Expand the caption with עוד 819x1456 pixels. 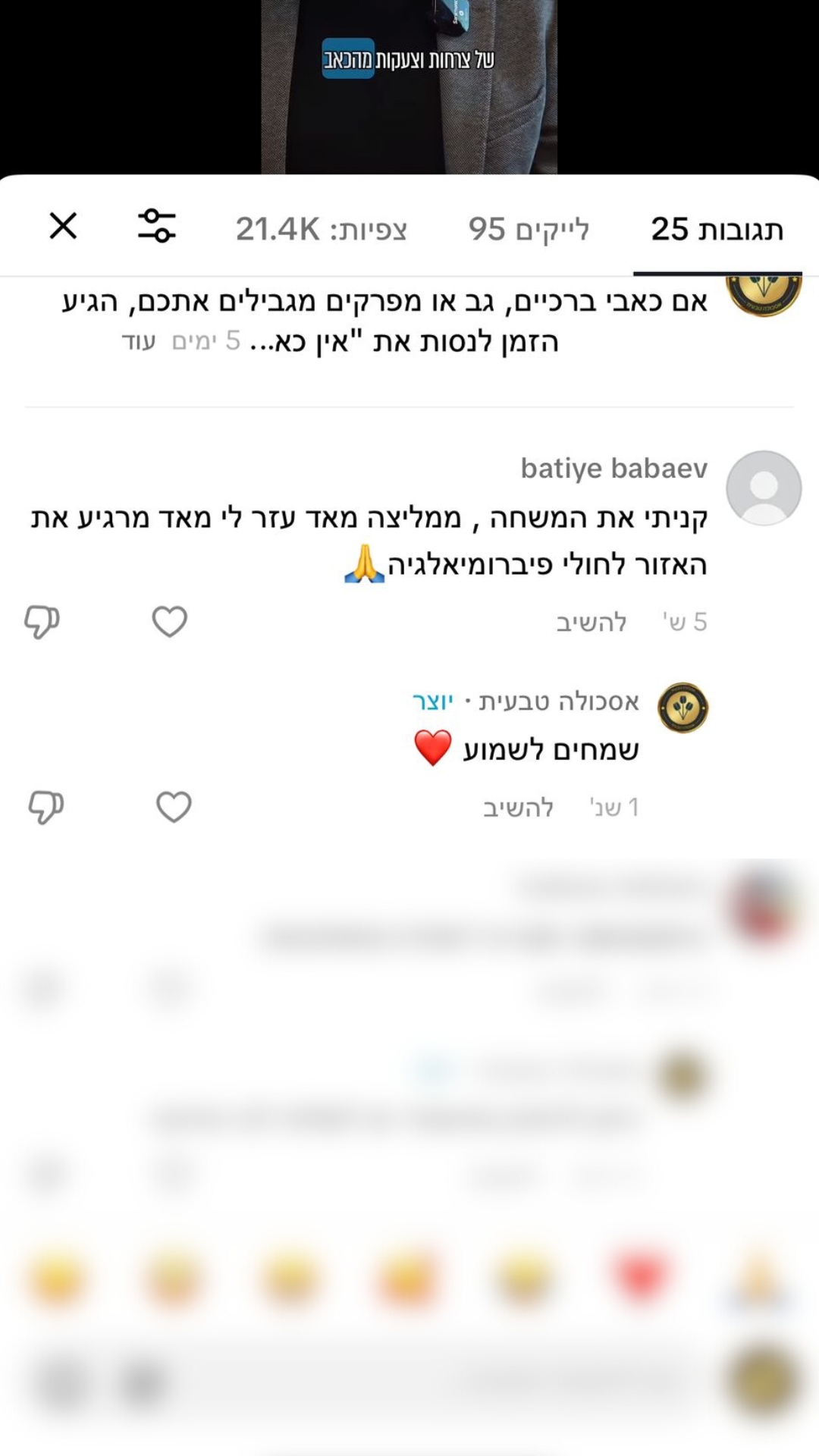(x=139, y=341)
